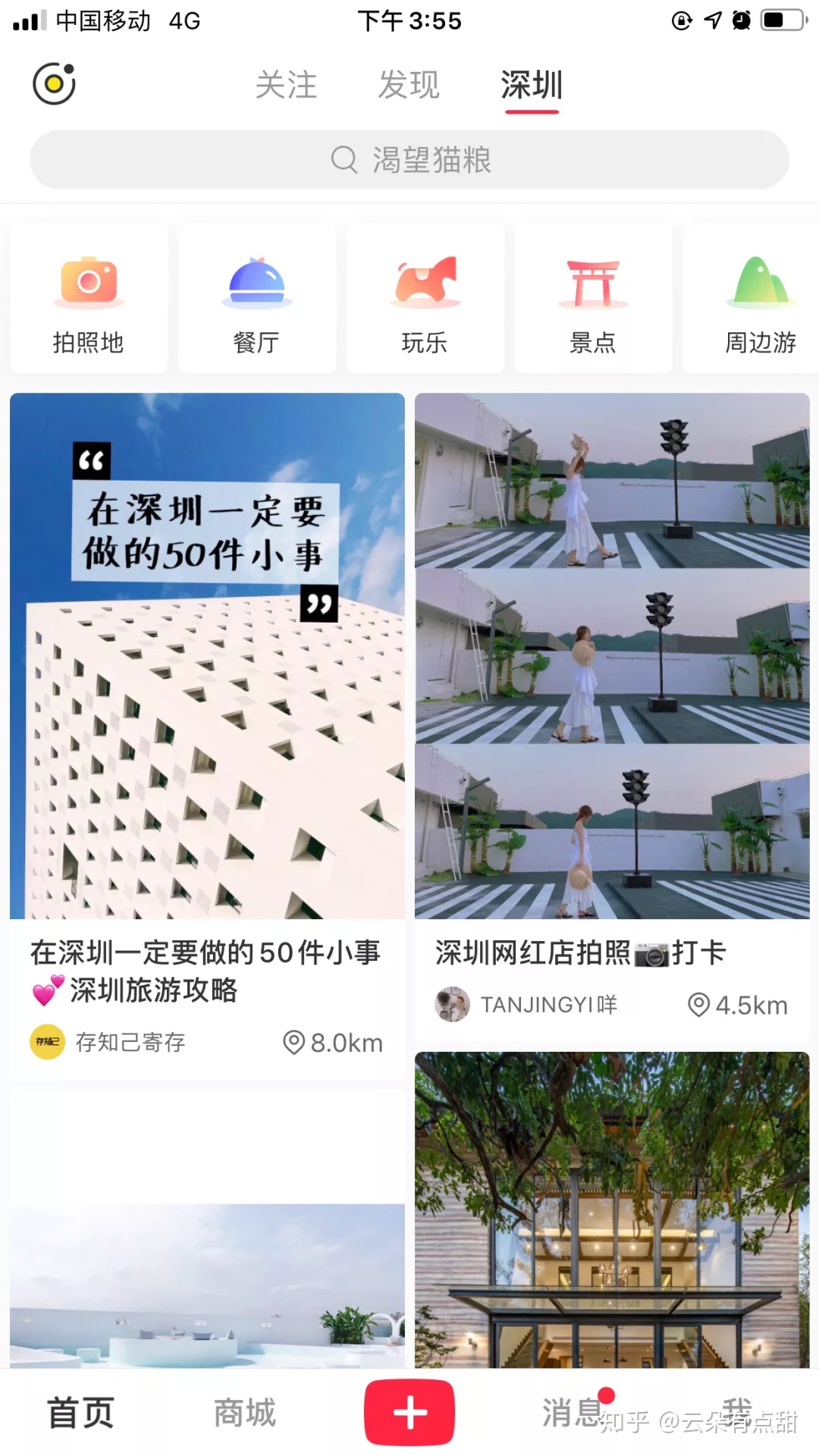
Task: Open the 关注 following tab
Action: 287,85
